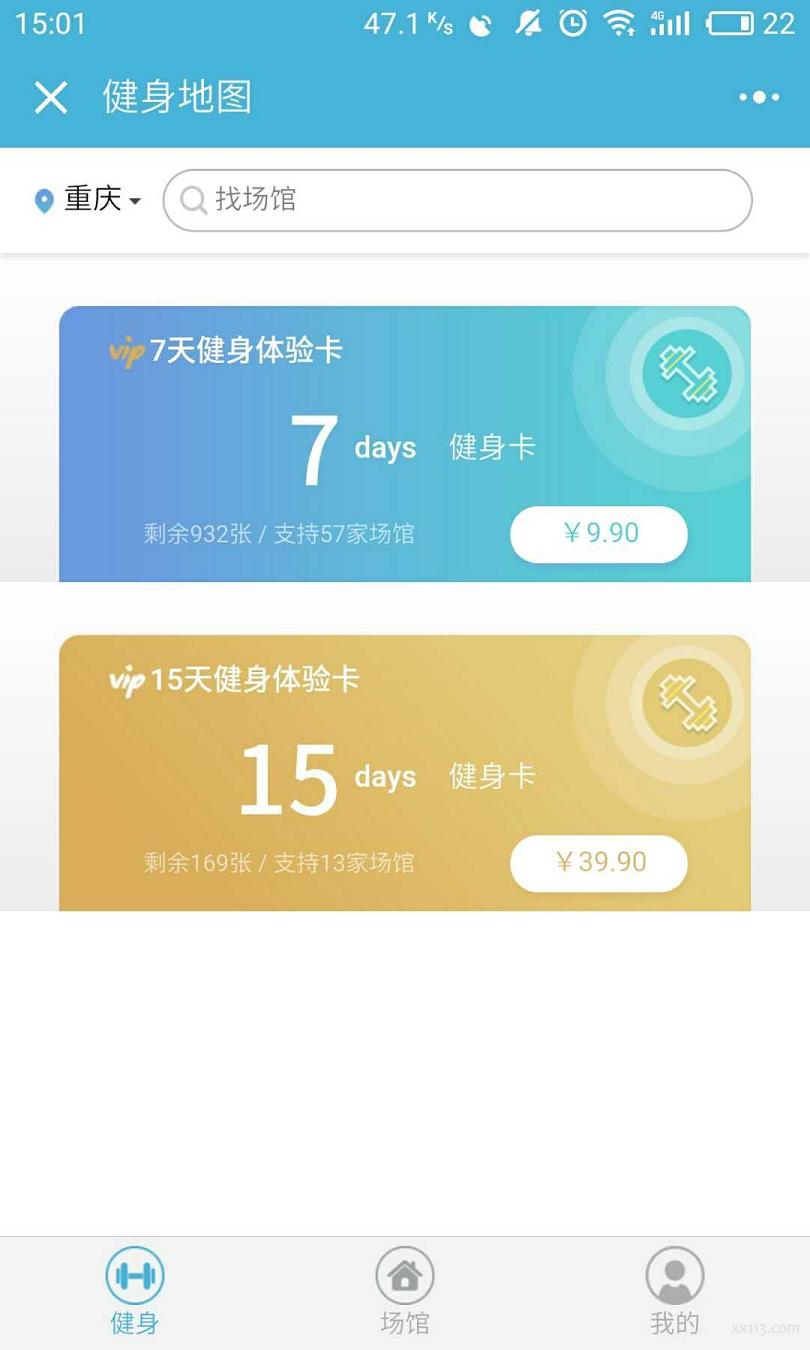
Task: Switch to the 健身 tab
Action: click(135, 1291)
